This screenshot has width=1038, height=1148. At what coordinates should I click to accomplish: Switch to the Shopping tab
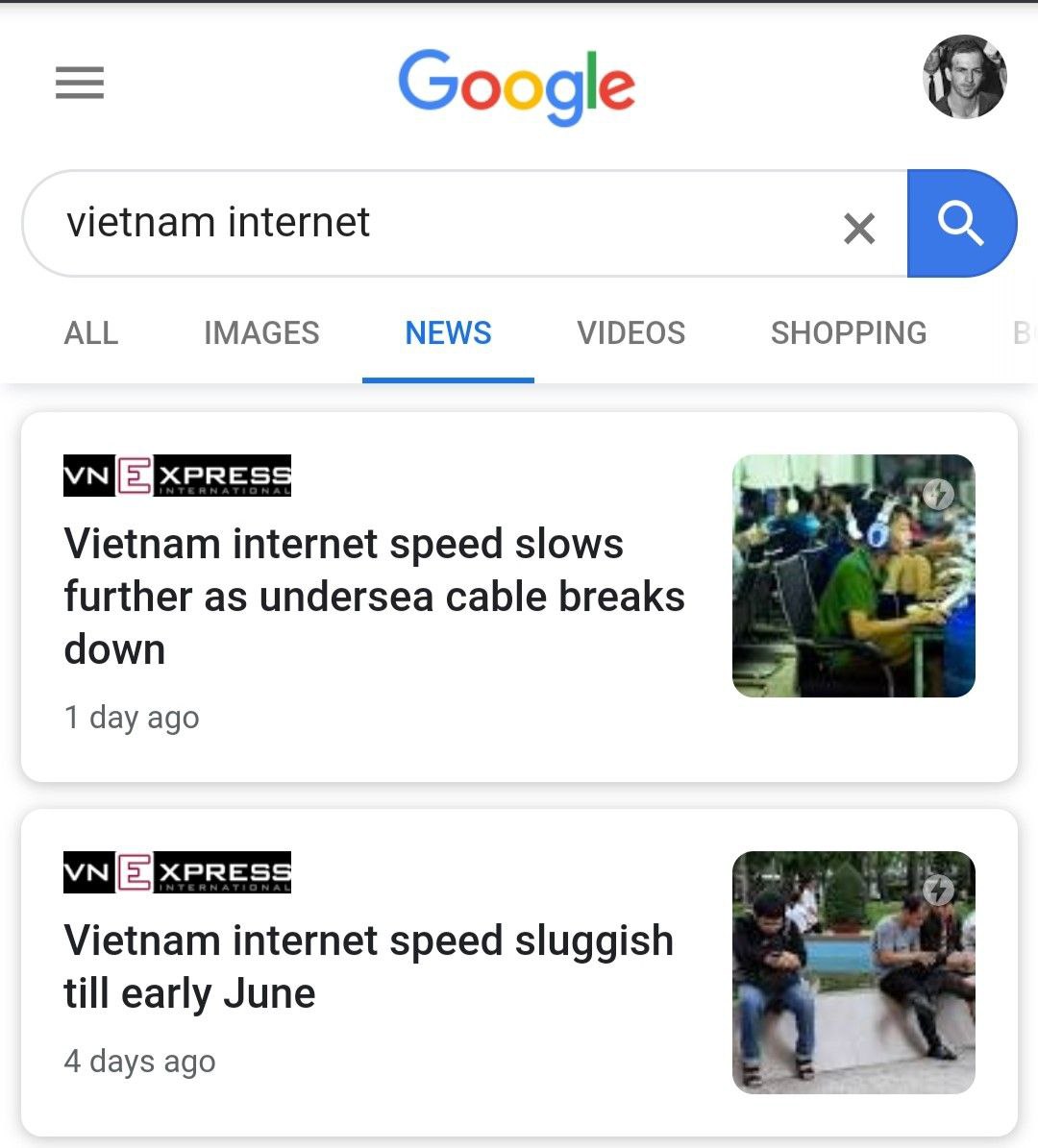[x=848, y=333]
